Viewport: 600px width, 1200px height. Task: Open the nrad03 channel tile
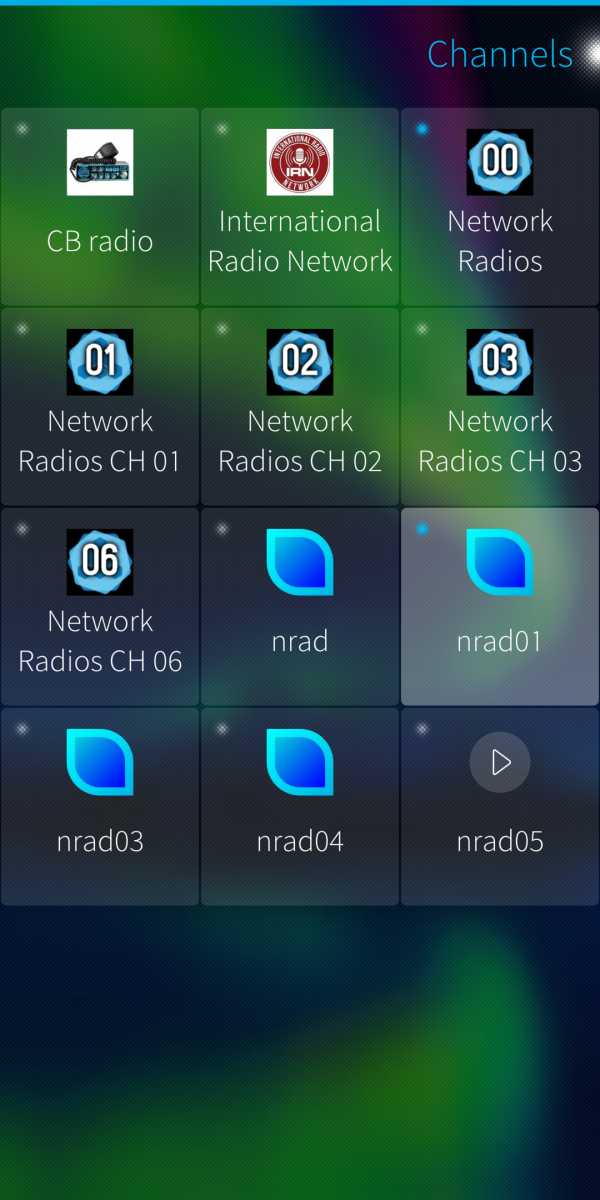pos(100,806)
